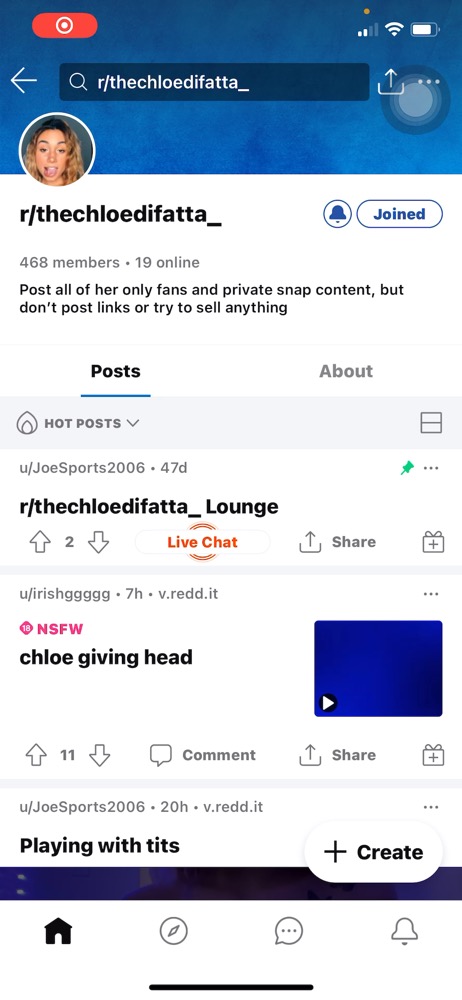Open the community notification bell settings
Image resolution: width=462 pixels, height=1000 pixels.
click(338, 214)
